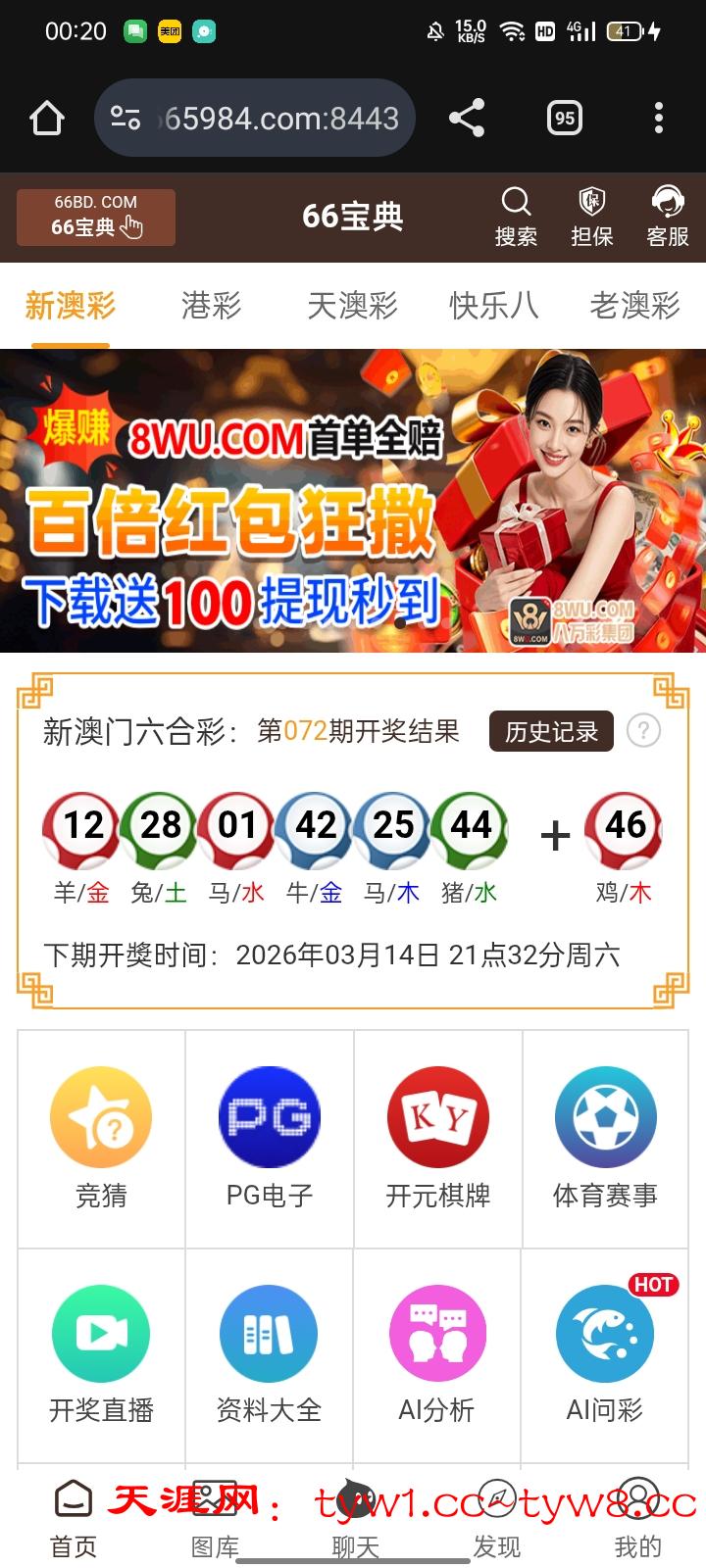Open 搜索 search in 66宝典
Image resolution: width=706 pixels, height=1568 pixels.
516,217
